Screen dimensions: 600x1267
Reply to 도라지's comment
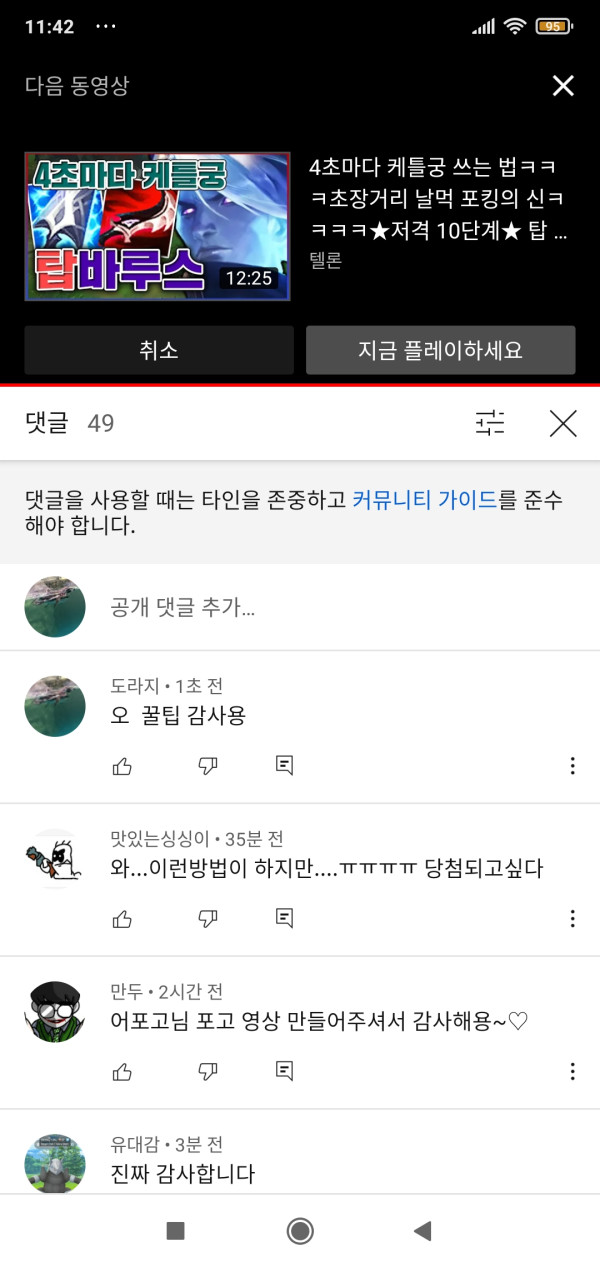[x=284, y=766]
